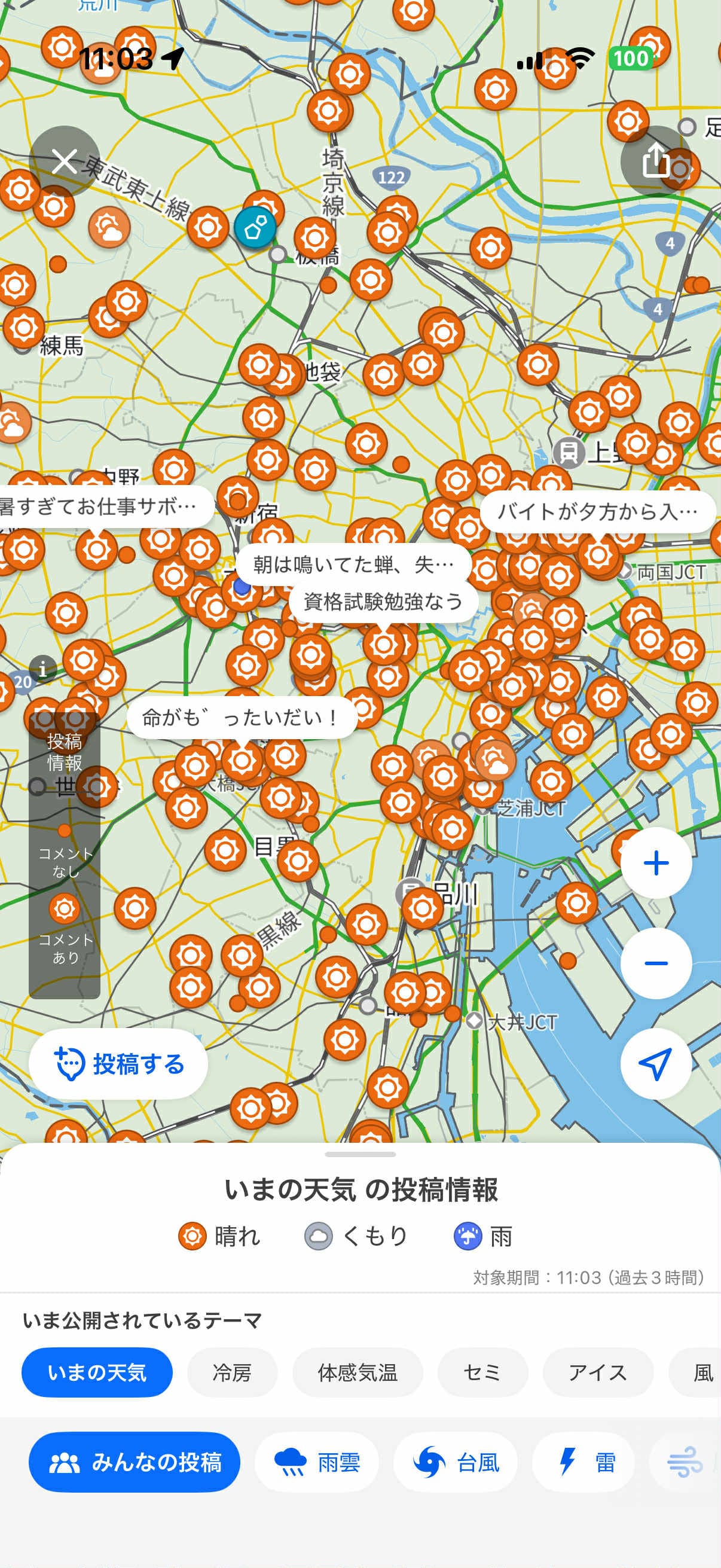Switch to the 雨雲 rain radar
Image resolution: width=721 pixels, height=1568 pixels.
316,1462
